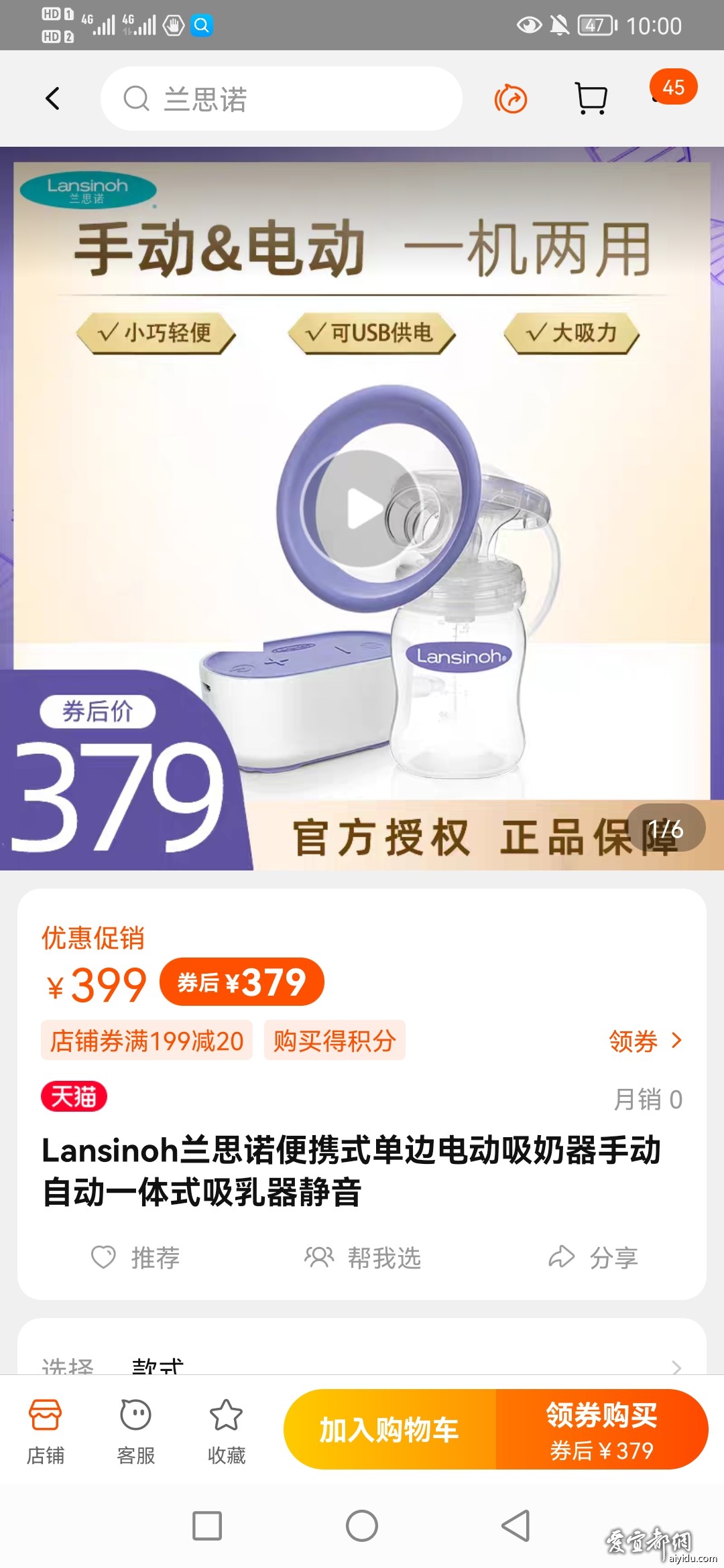This screenshot has height=1568, width=724.
Task: Recommend this product with 推荐
Action: [136, 1258]
